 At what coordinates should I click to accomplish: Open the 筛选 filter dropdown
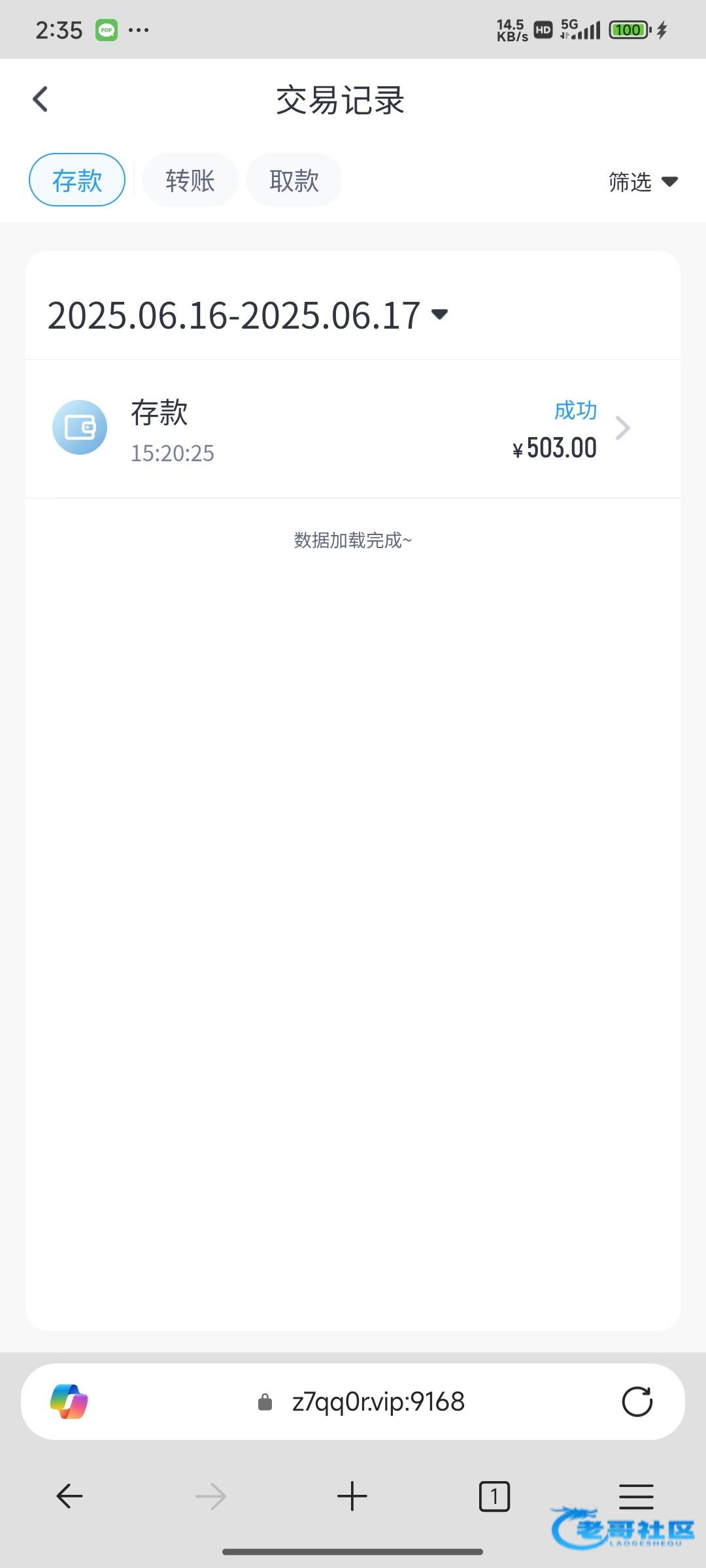point(643,182)
